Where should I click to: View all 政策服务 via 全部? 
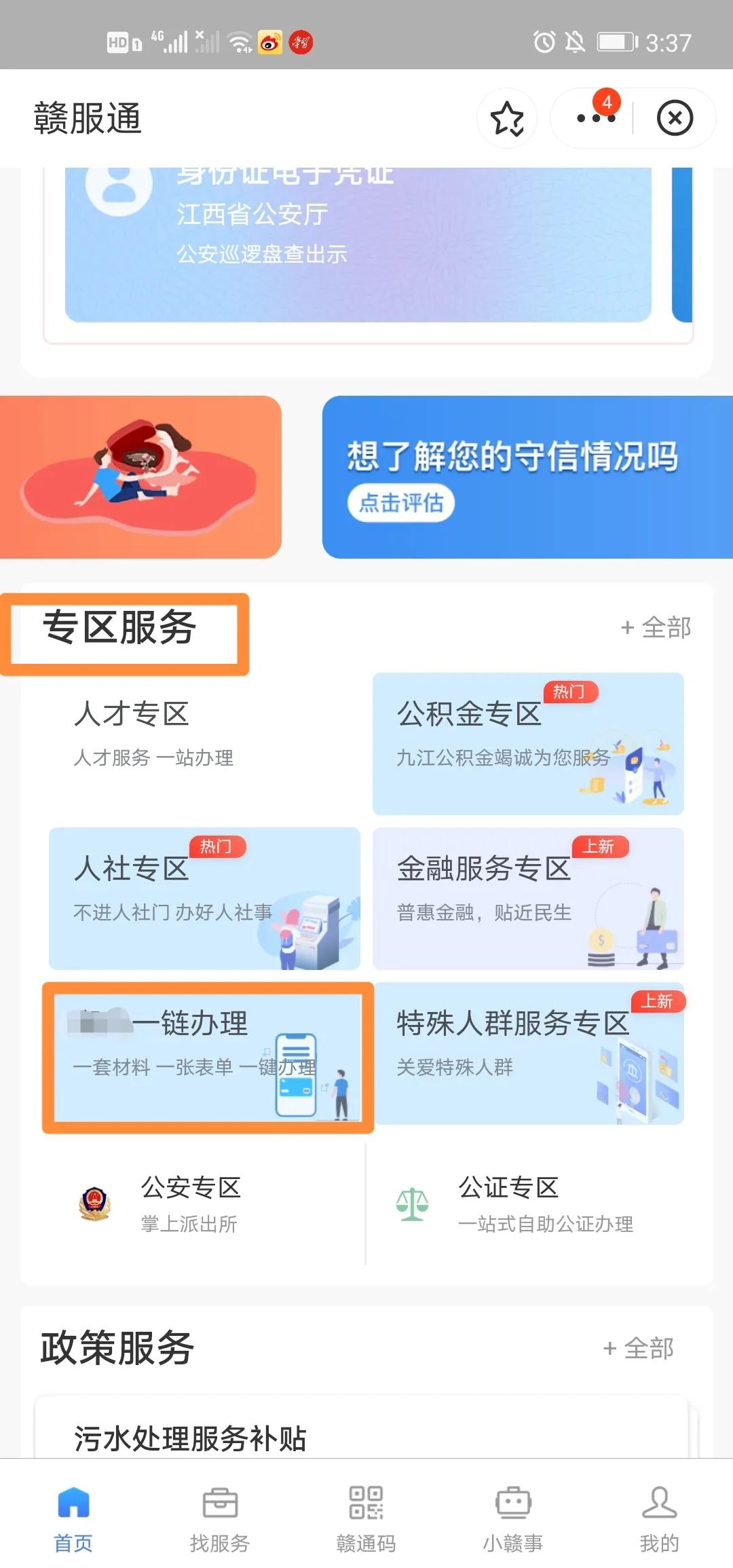[x=639, y=1348]
